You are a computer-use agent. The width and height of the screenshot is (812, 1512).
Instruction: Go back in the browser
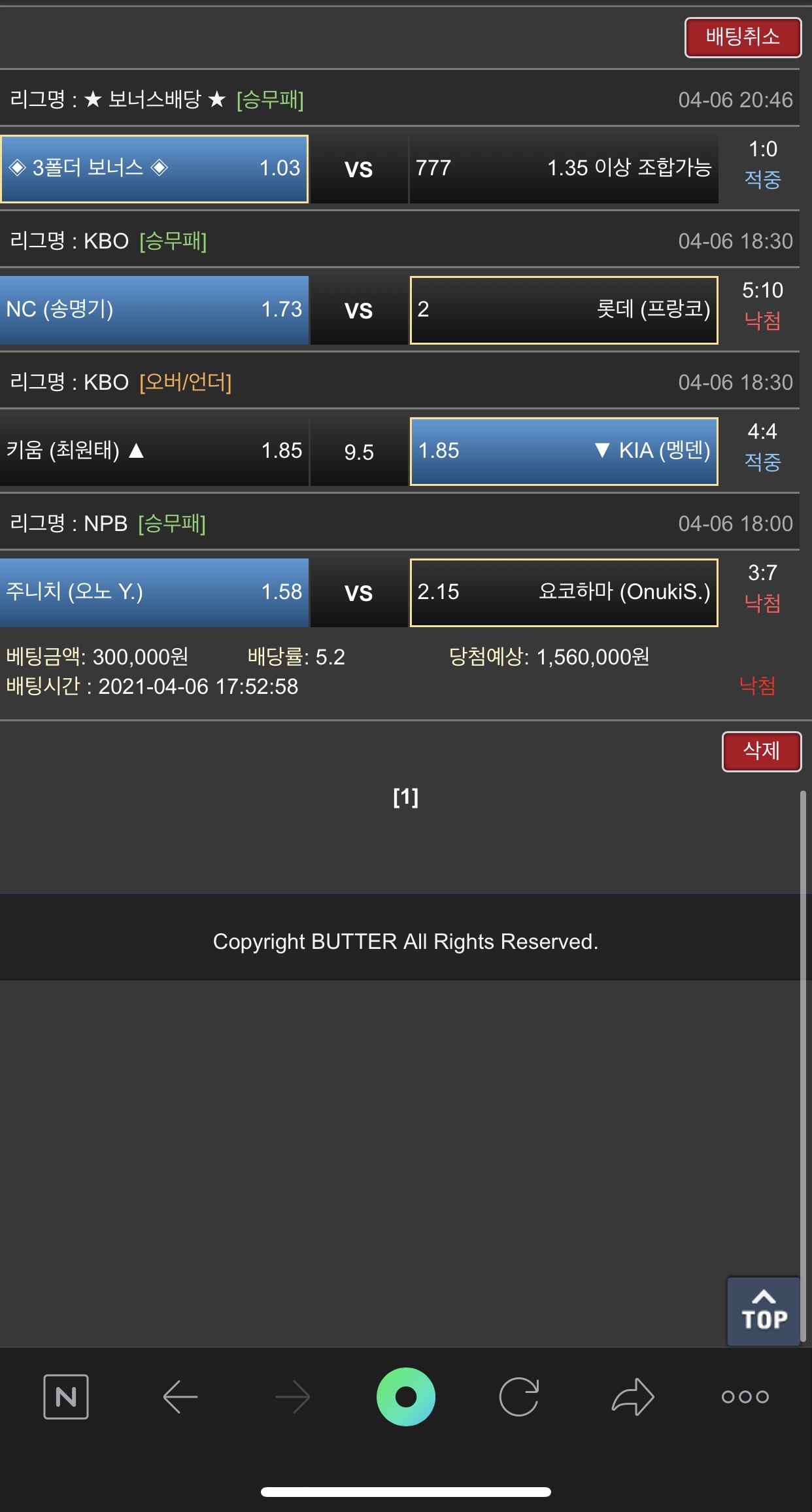[180, 1397]
